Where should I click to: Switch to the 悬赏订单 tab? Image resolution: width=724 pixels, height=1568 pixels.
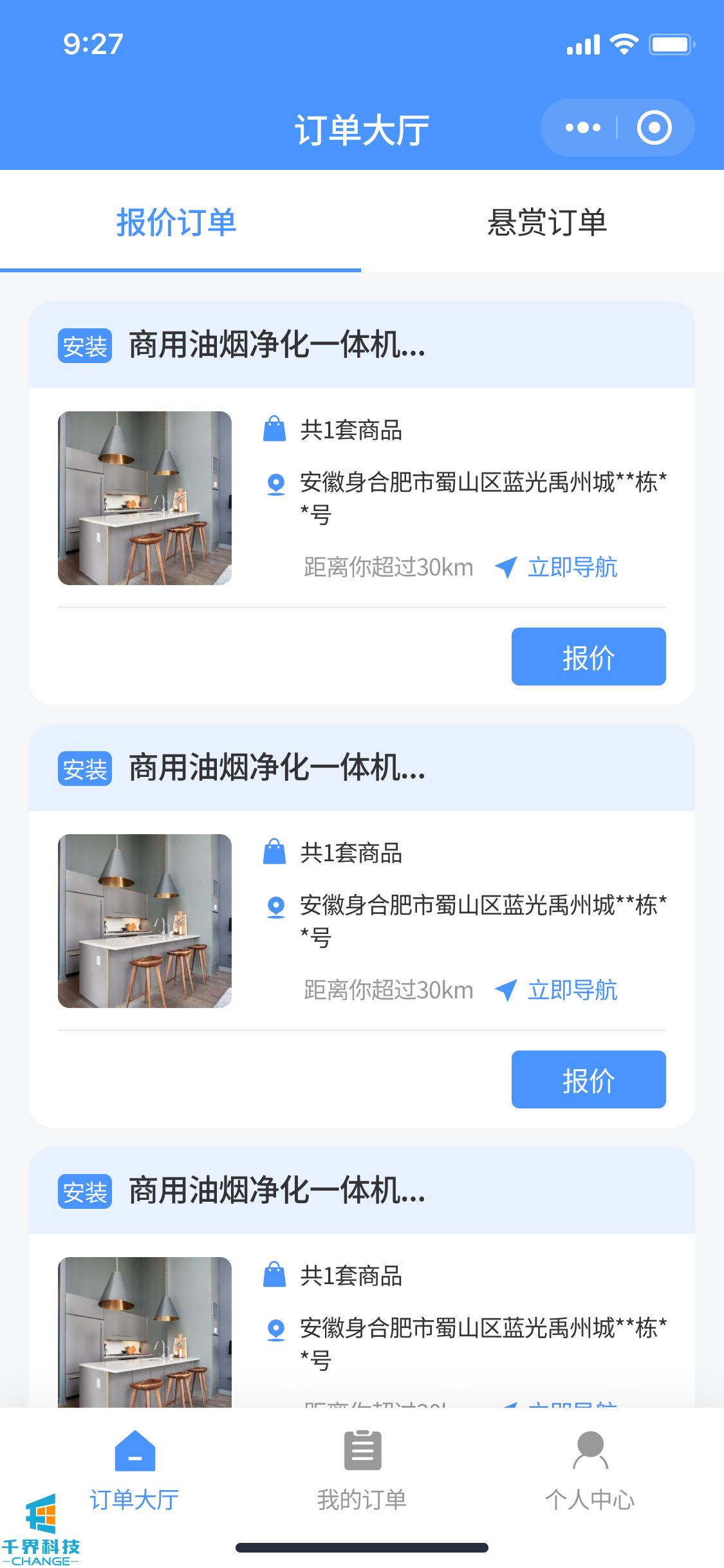pos(546,223)
